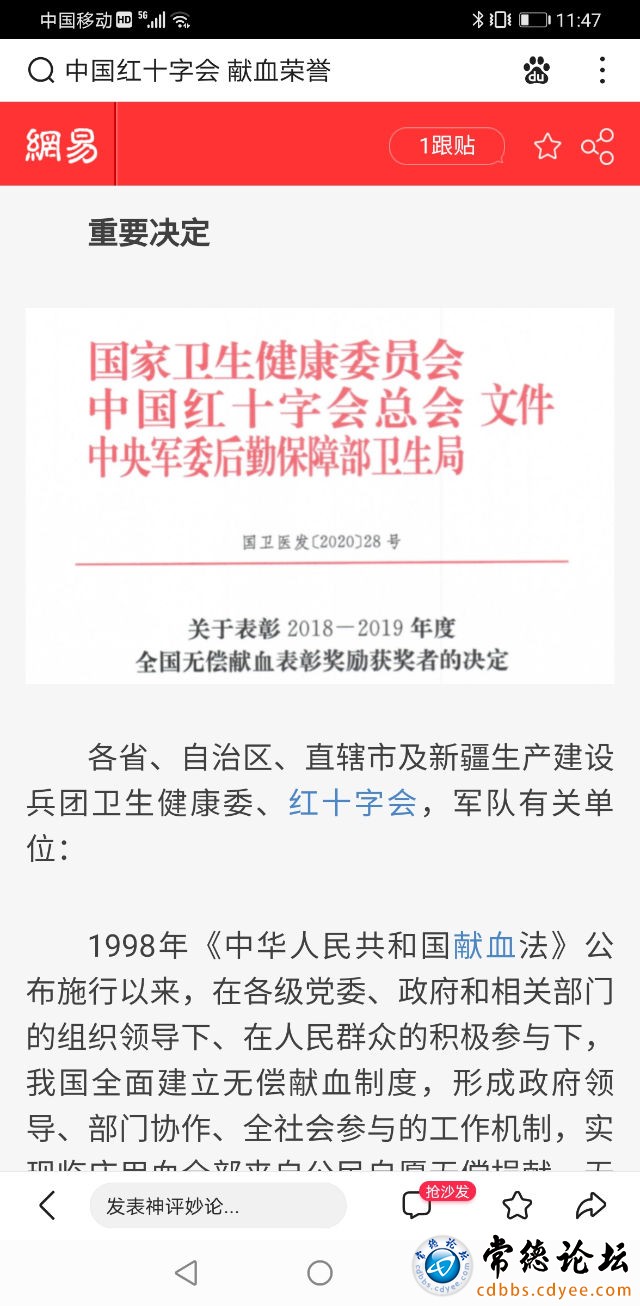Open the comment bubble with 抢沙发 badge

(418, 1205)
